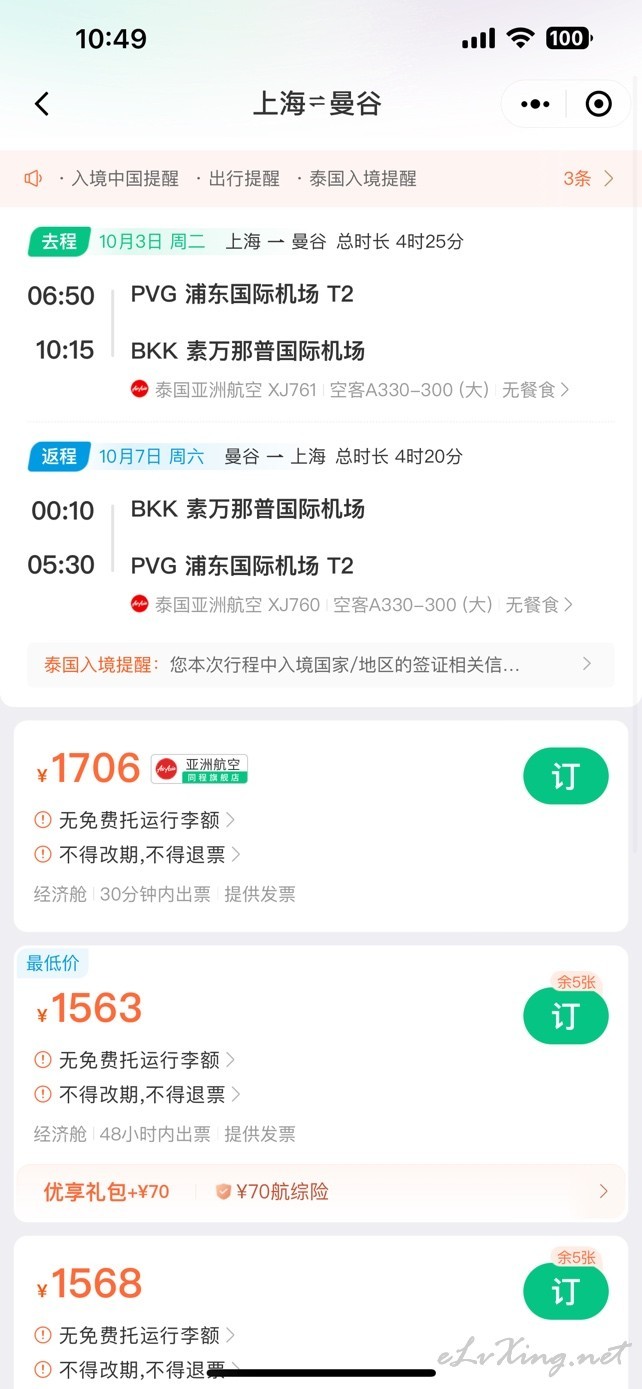Open the 泰国入境提醒 visa notice

tap(320, 664)
